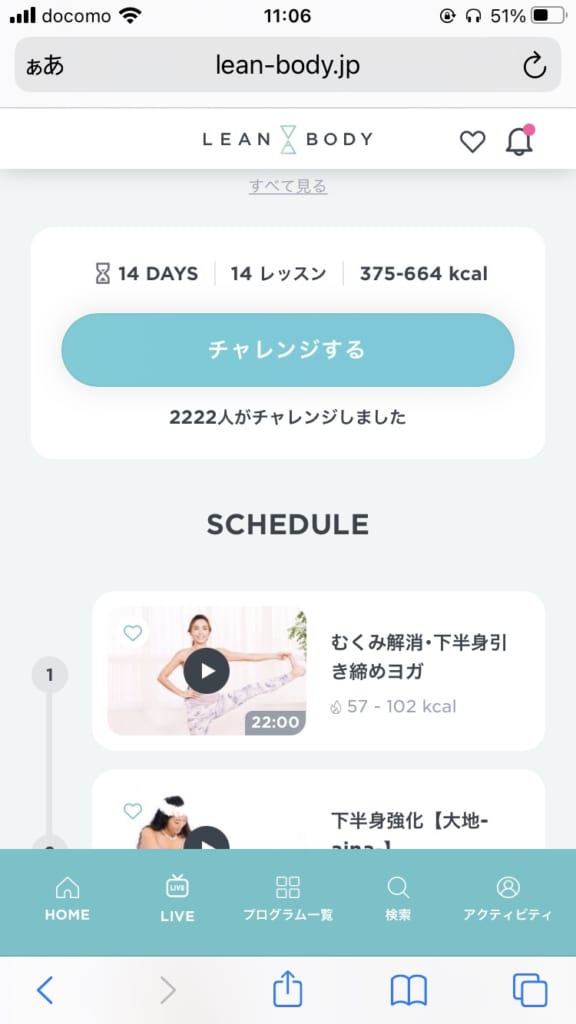576x1024 pixels.
Task: Play the むくみ解消・下半身引き締めヨガ lesson video
Action: point(206,671)
